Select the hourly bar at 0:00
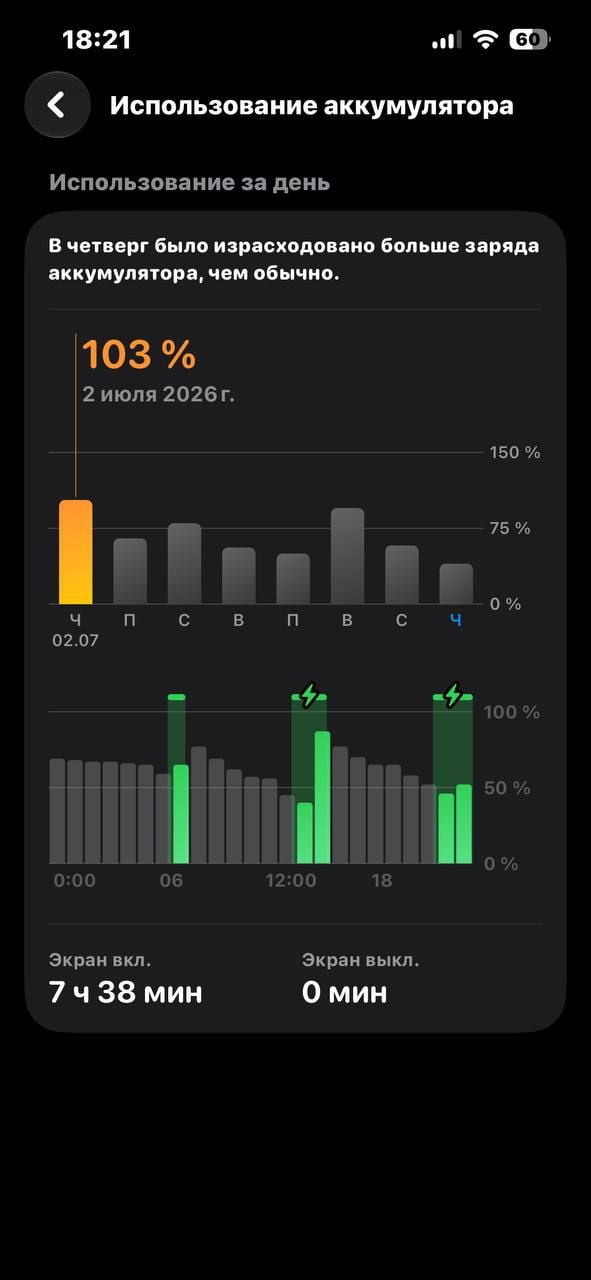This screenshot has width=591, height=1280. coord(57,811)
